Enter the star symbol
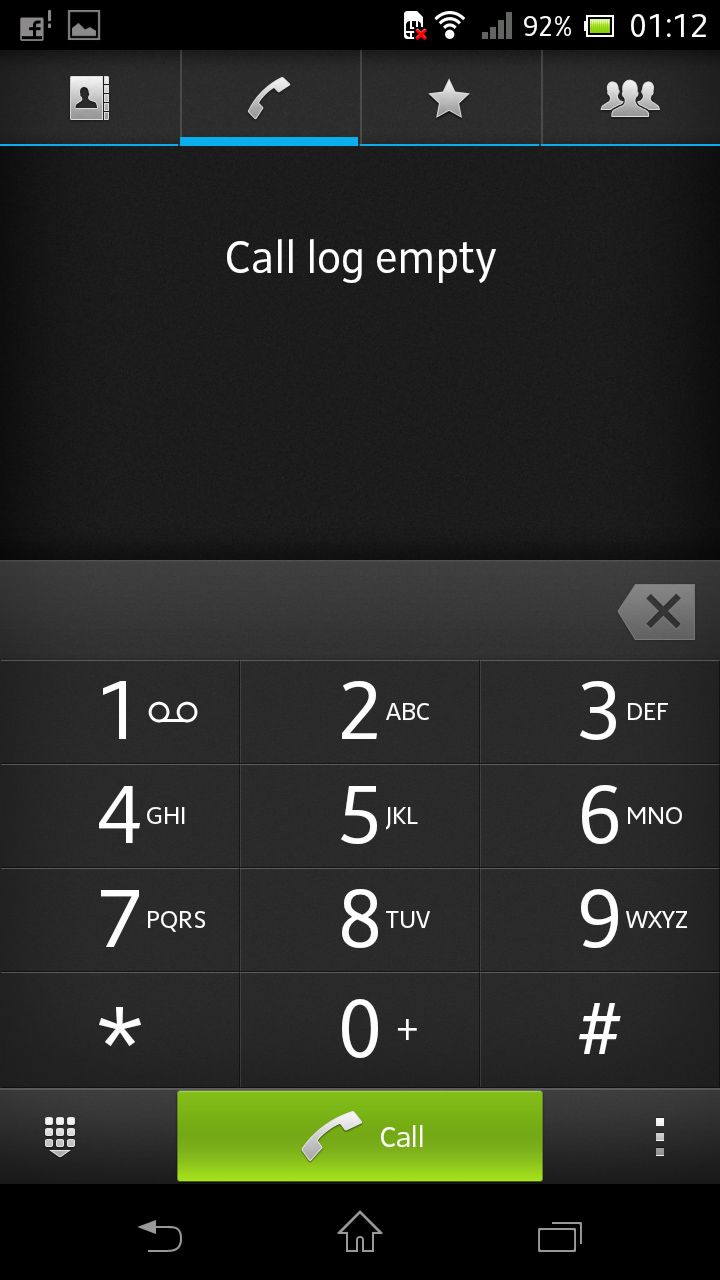Screen dimensions: 720x1280 pyautogui.click(x=120, y=1030)
